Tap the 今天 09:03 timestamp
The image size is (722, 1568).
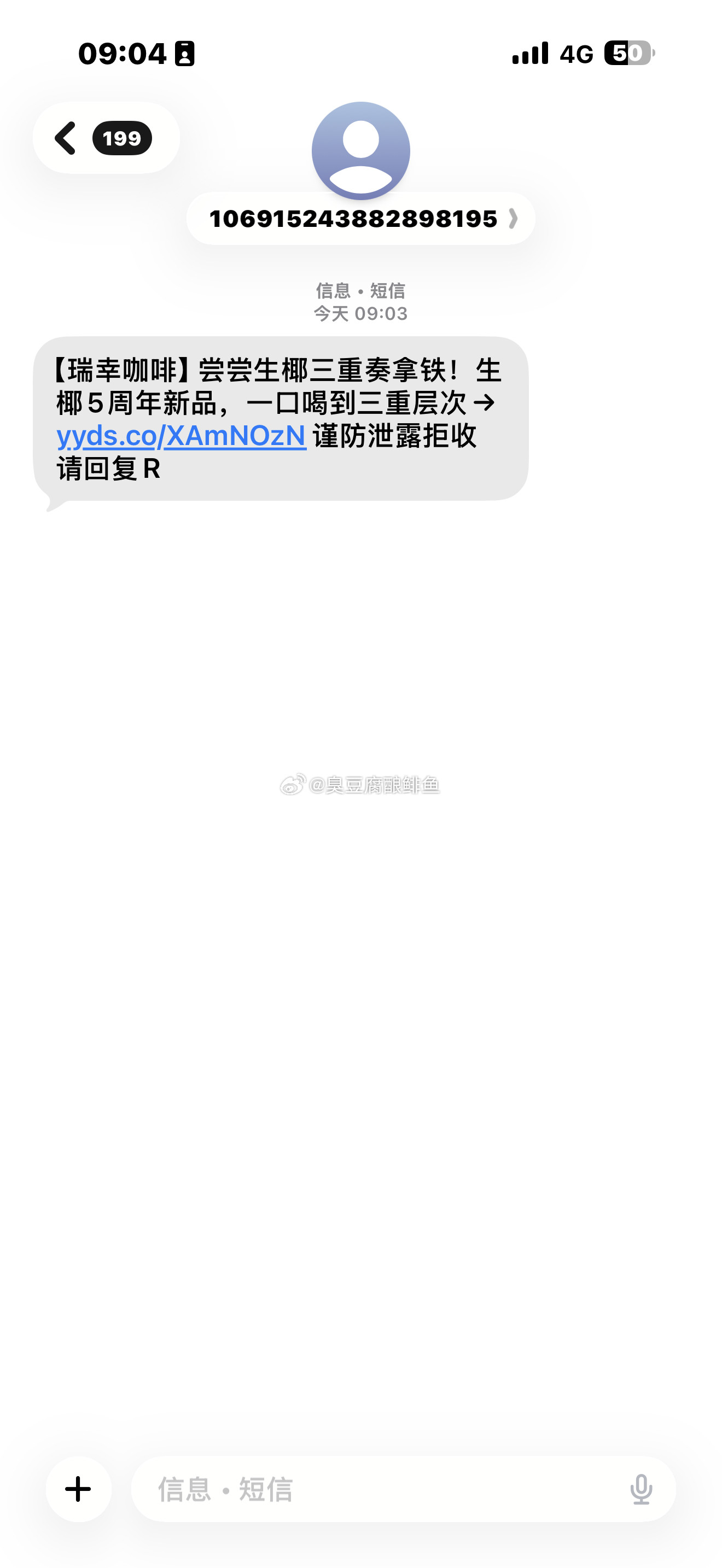tap(360, 313)
